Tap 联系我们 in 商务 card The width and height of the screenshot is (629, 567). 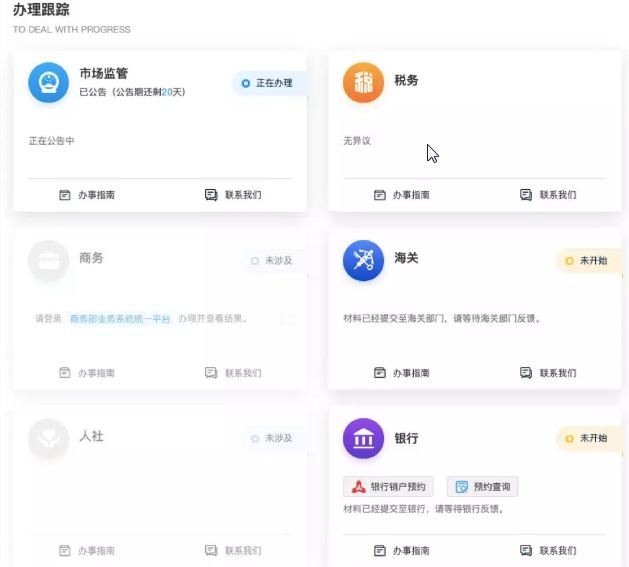pos(233,373)
